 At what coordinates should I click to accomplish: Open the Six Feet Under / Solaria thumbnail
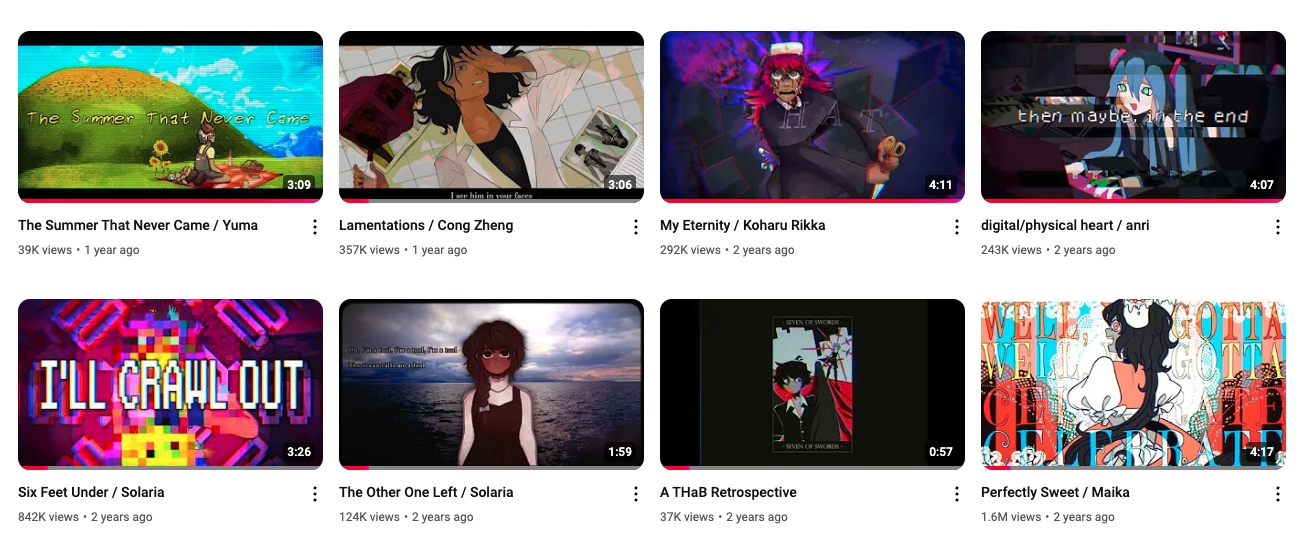pos(170,384)
